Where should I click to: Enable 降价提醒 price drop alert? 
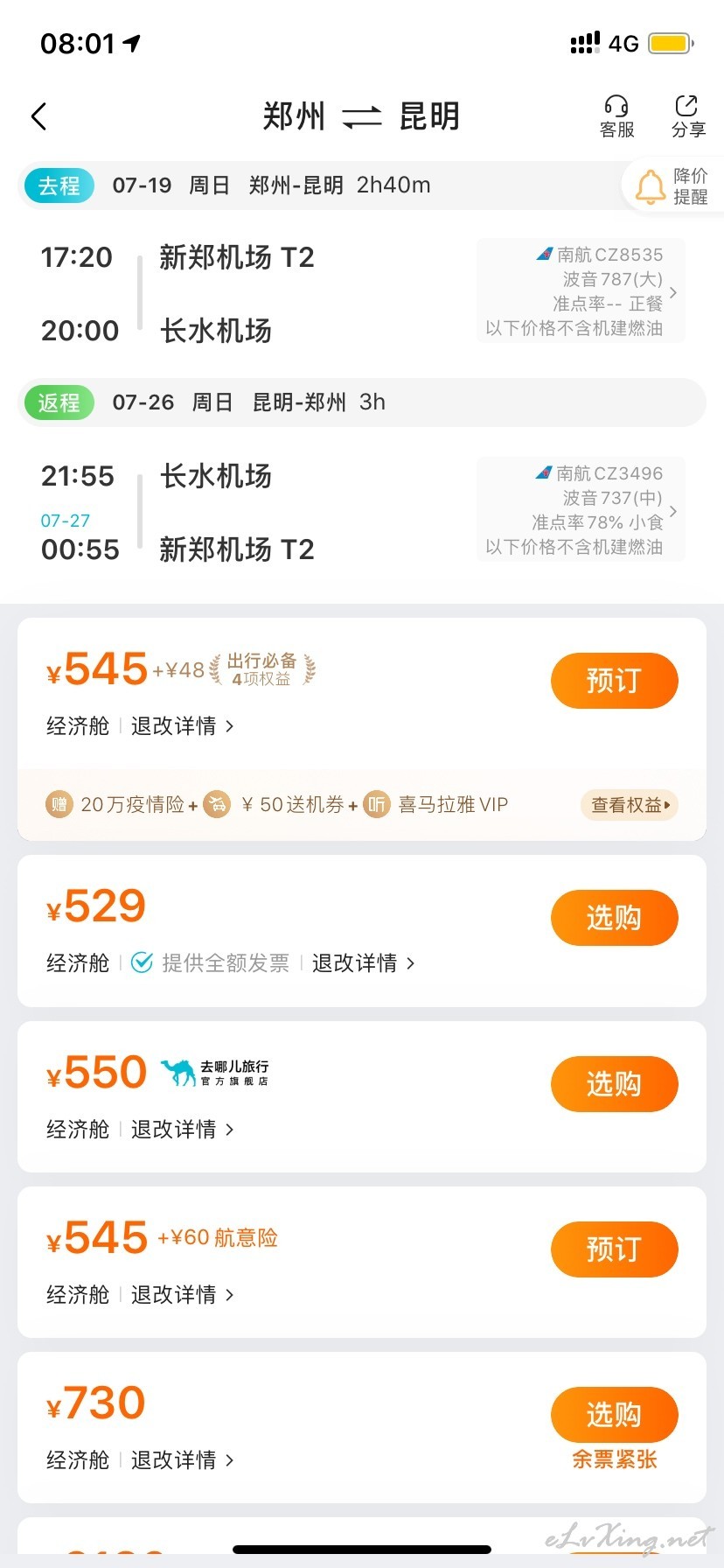672,185
